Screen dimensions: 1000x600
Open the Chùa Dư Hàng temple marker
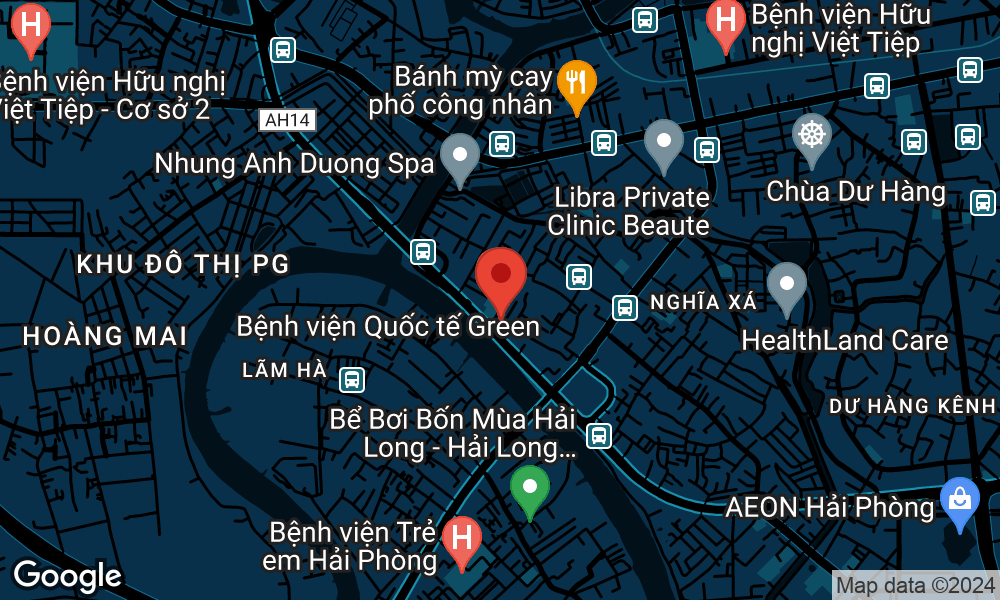click(x=811, y=135)
